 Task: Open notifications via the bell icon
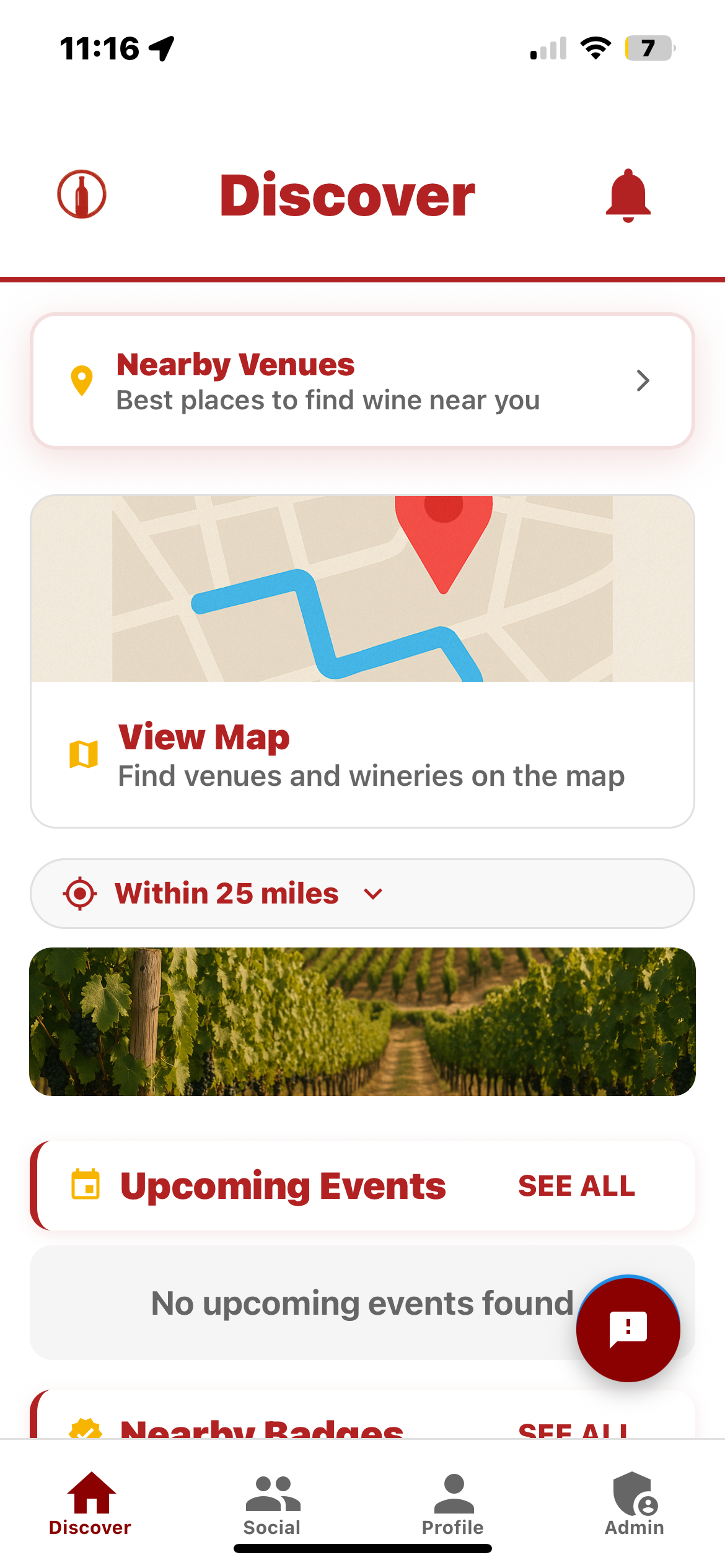pyautogui.click(x=628, y=194)
